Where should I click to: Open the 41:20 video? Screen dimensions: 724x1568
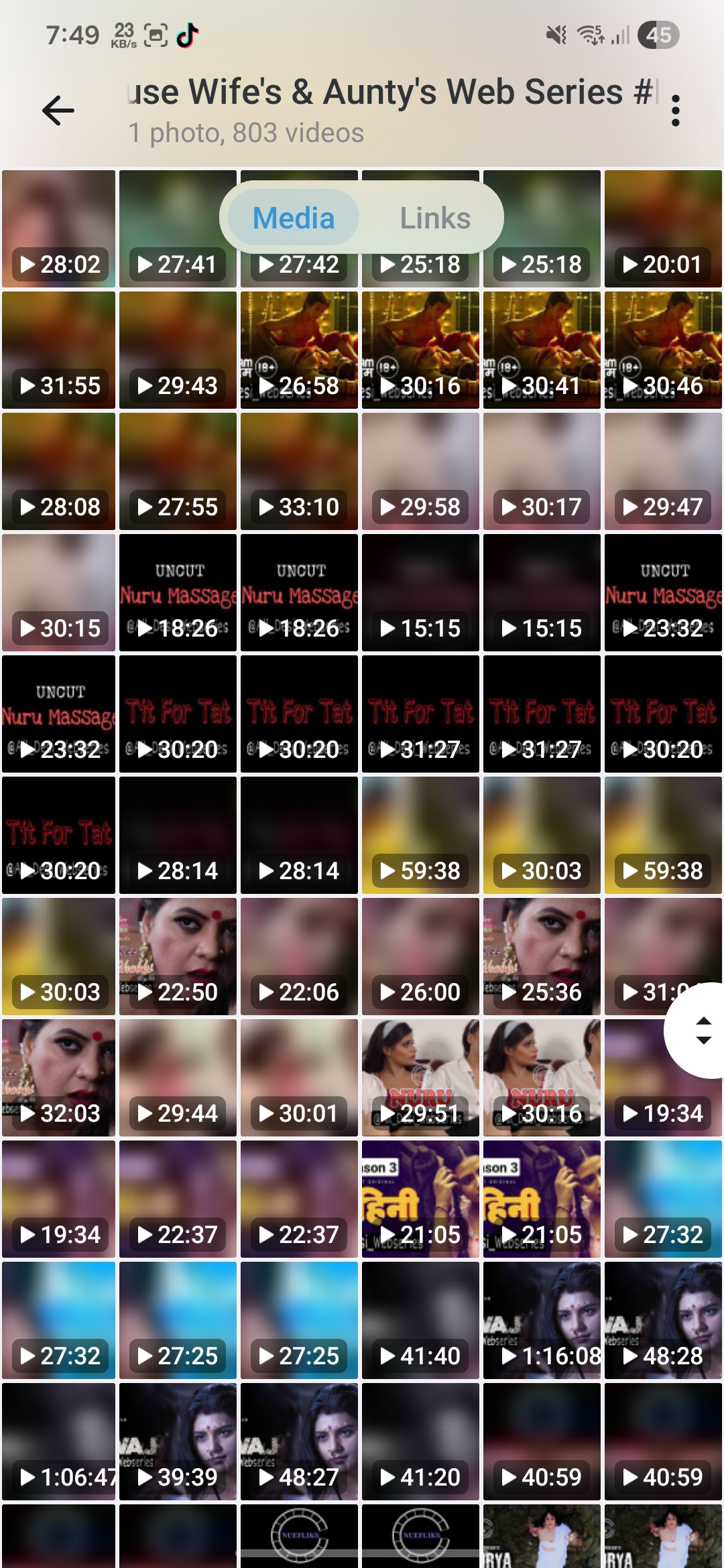pyautogui.click(x=420, y=1441)
